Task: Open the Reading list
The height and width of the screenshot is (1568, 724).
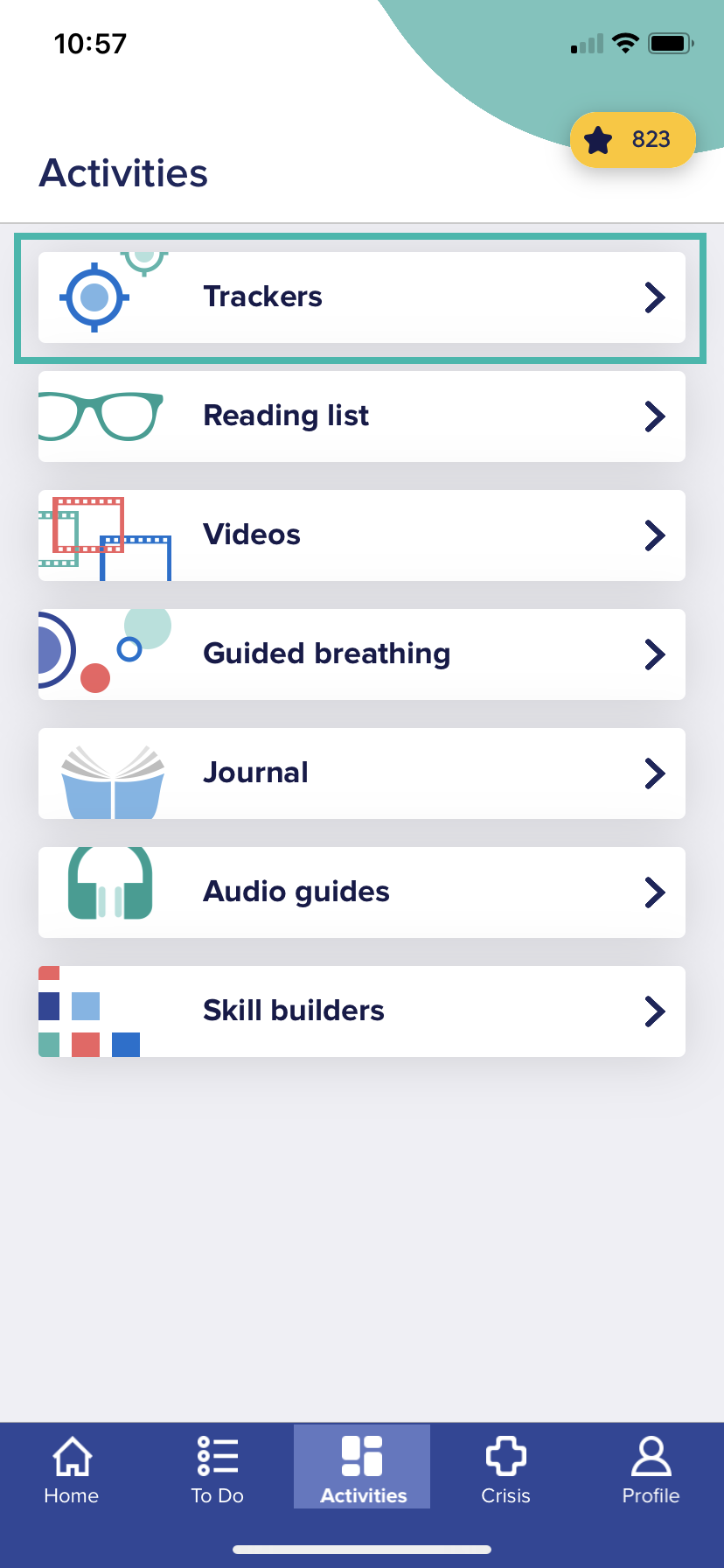Action: (x=362, y=416)
